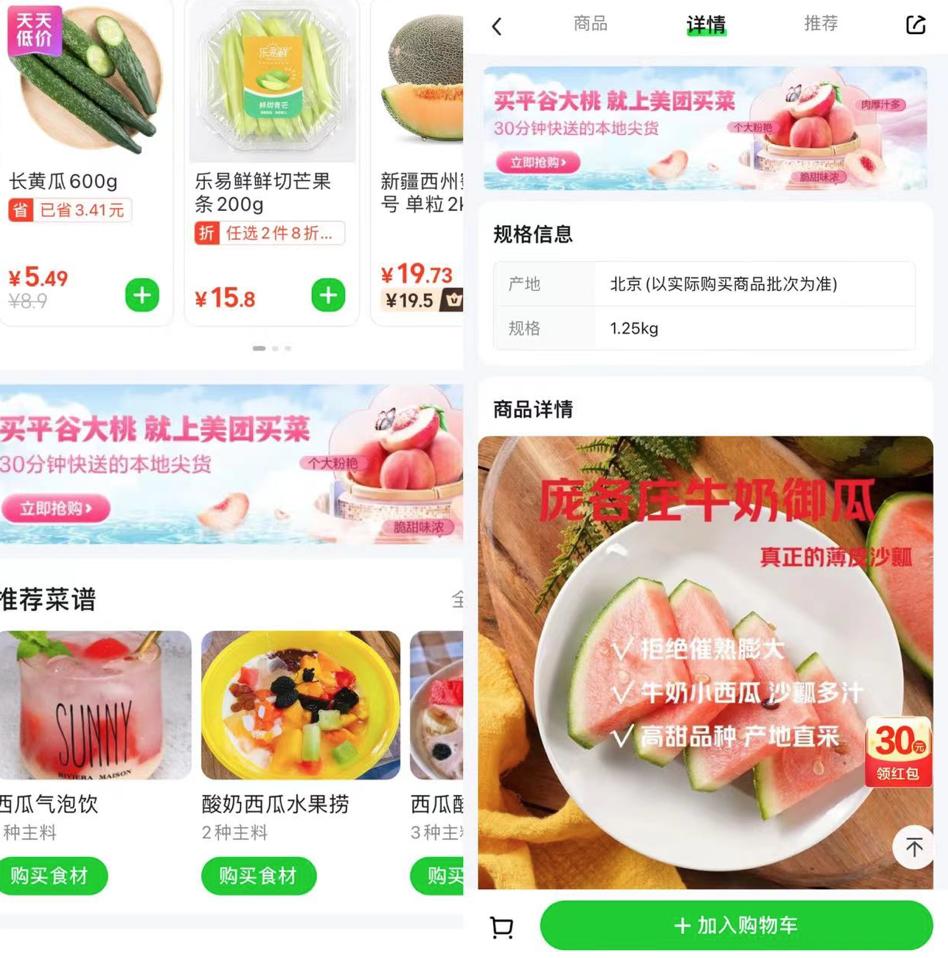The width and height of the screenshot is (948, 958).
Task: Buy ingredients for 酸奶西瓜水果捞
Action: click(258, 876)
